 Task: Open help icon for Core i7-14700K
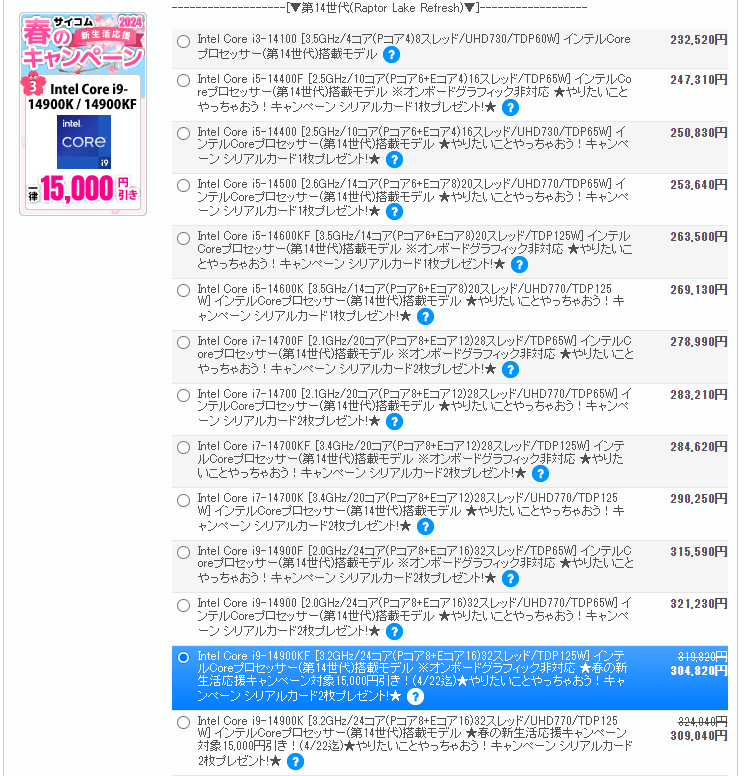[425, 524]
